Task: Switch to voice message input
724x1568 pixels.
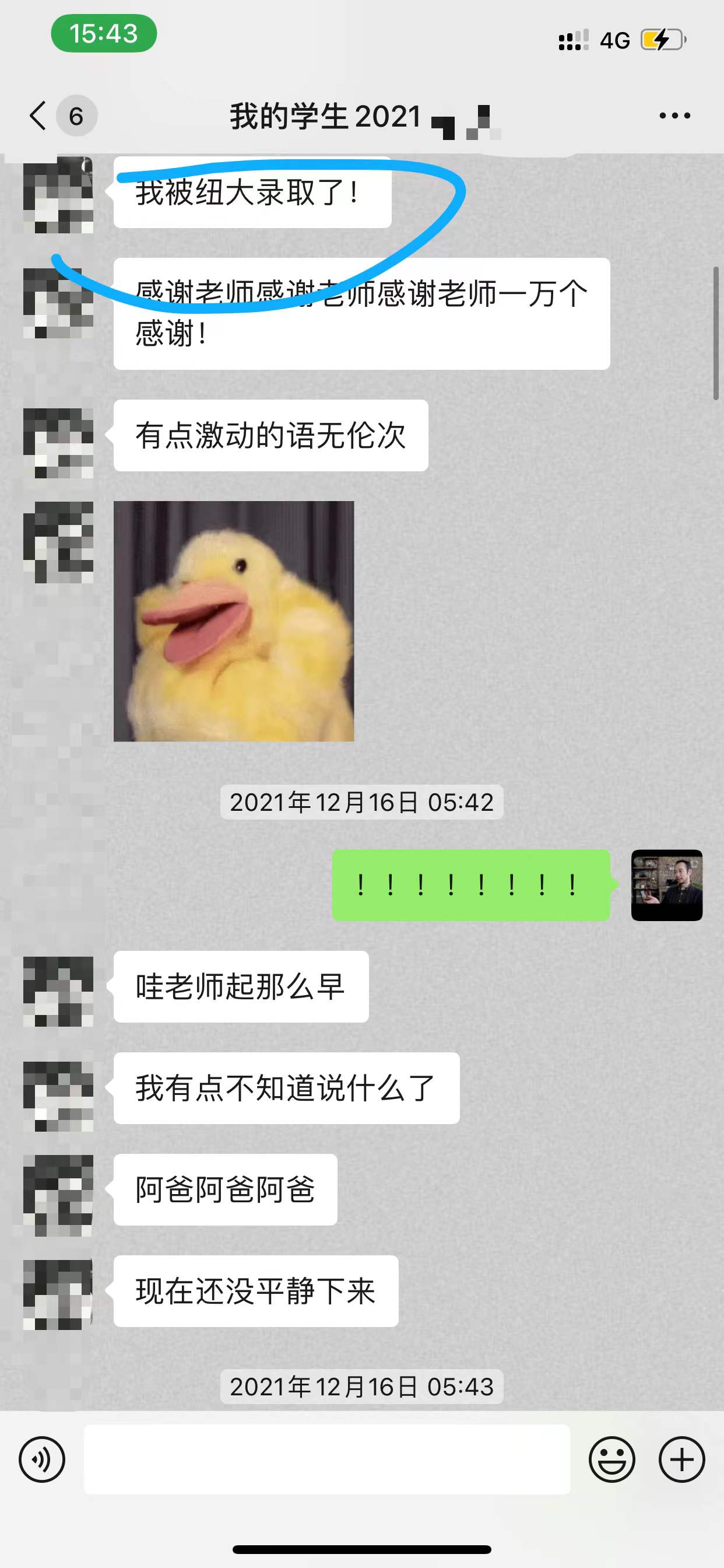Action: click(42, 1459)
